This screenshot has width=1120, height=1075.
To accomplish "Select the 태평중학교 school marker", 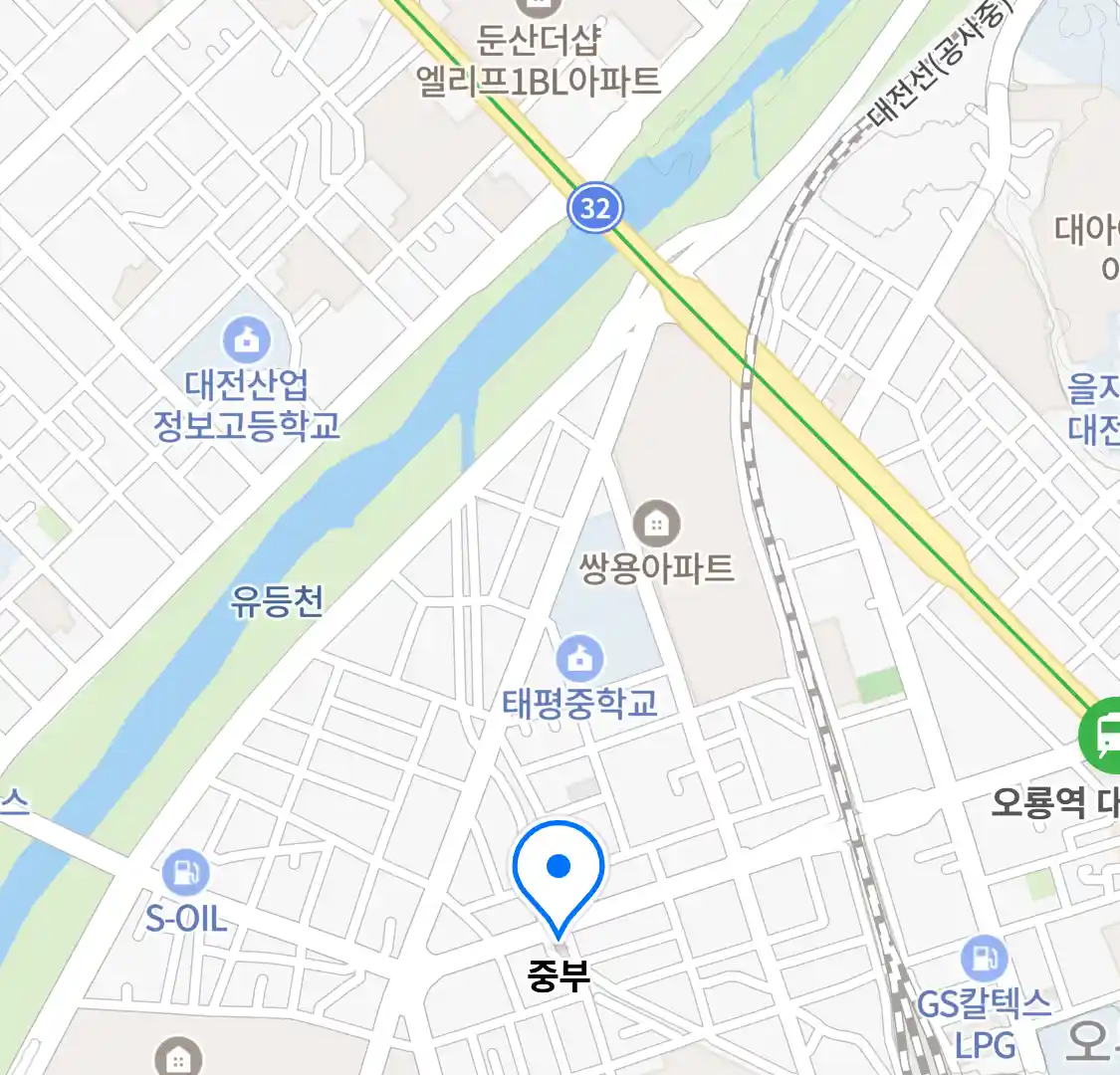I will coord(579,658).
